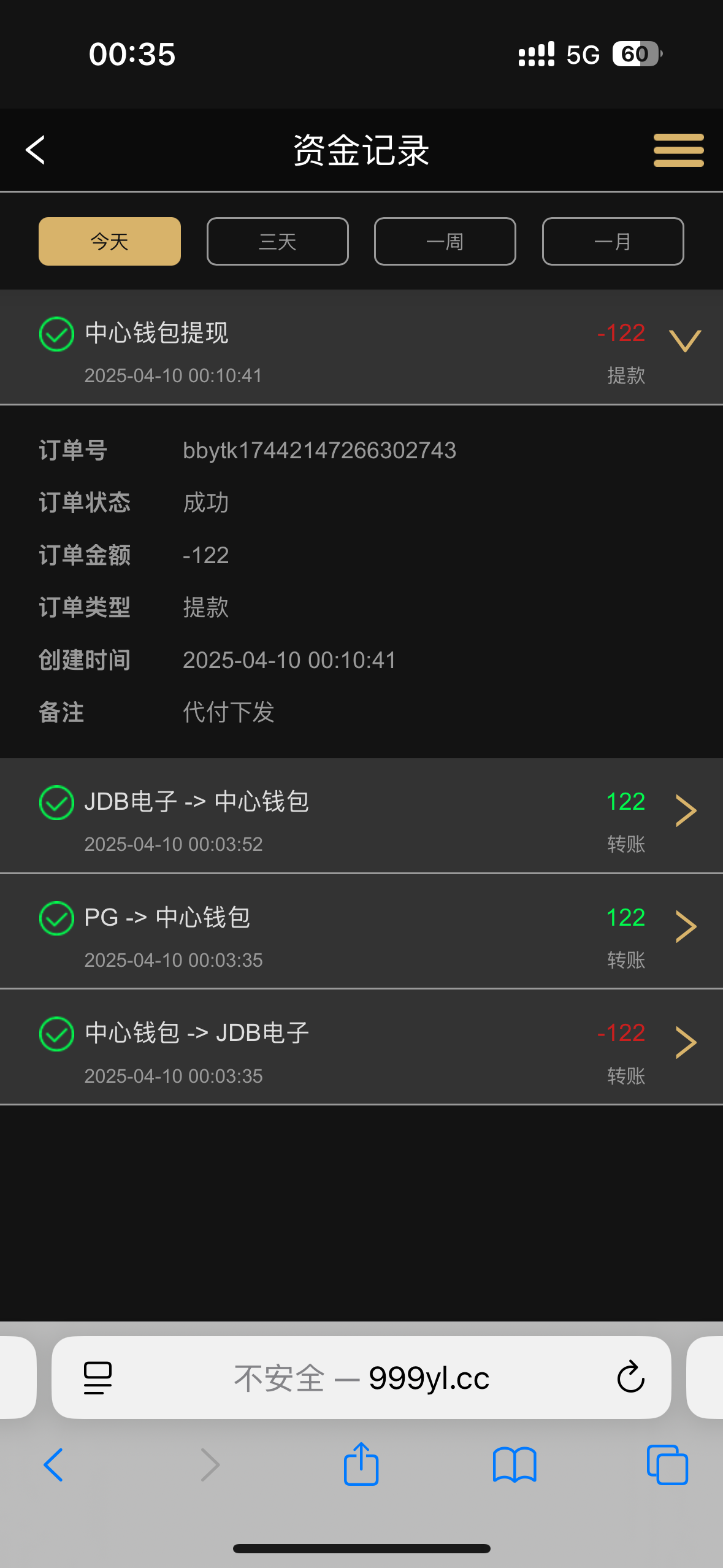Go back from the 资金记录 page
The height and width of the screenshot is (1568, 723).
pos(36,150)
